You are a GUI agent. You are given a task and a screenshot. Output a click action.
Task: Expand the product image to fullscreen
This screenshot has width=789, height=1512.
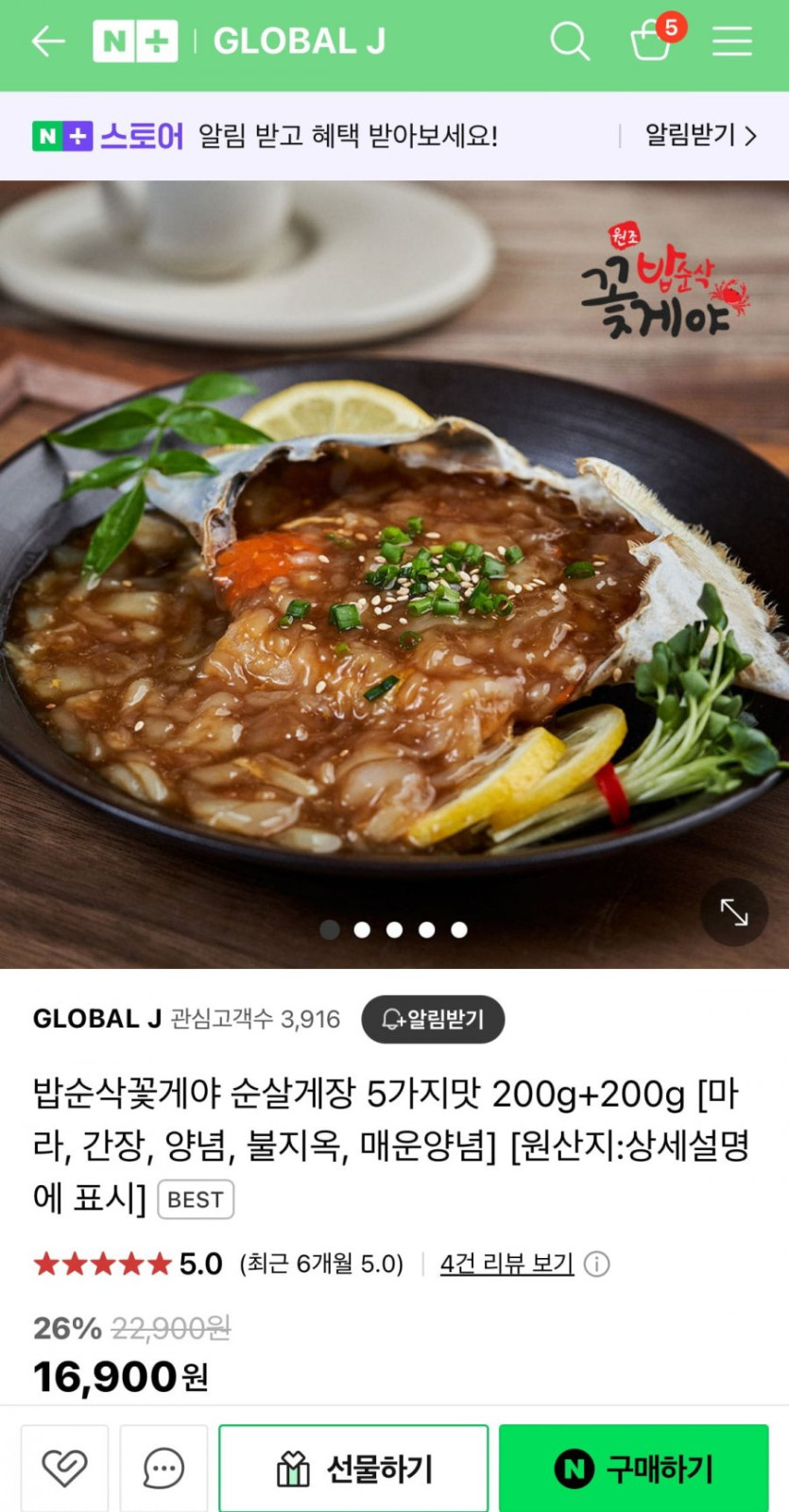click(734, 912)
